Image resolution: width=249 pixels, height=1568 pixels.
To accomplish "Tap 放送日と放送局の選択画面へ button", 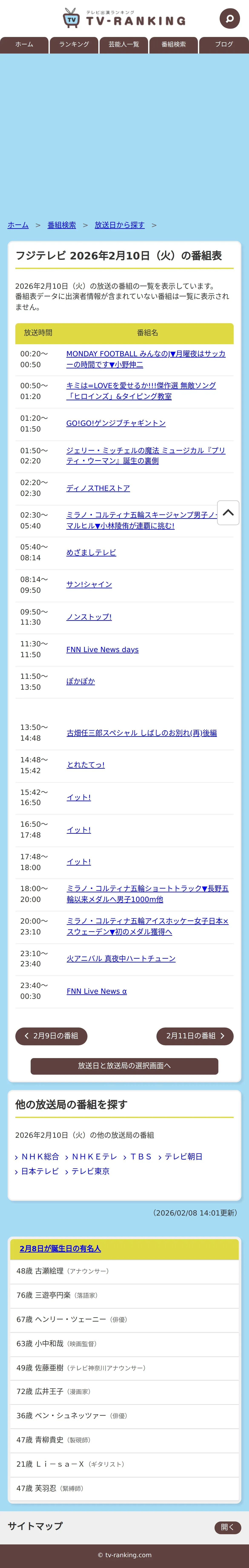I will click(124, 1066).
